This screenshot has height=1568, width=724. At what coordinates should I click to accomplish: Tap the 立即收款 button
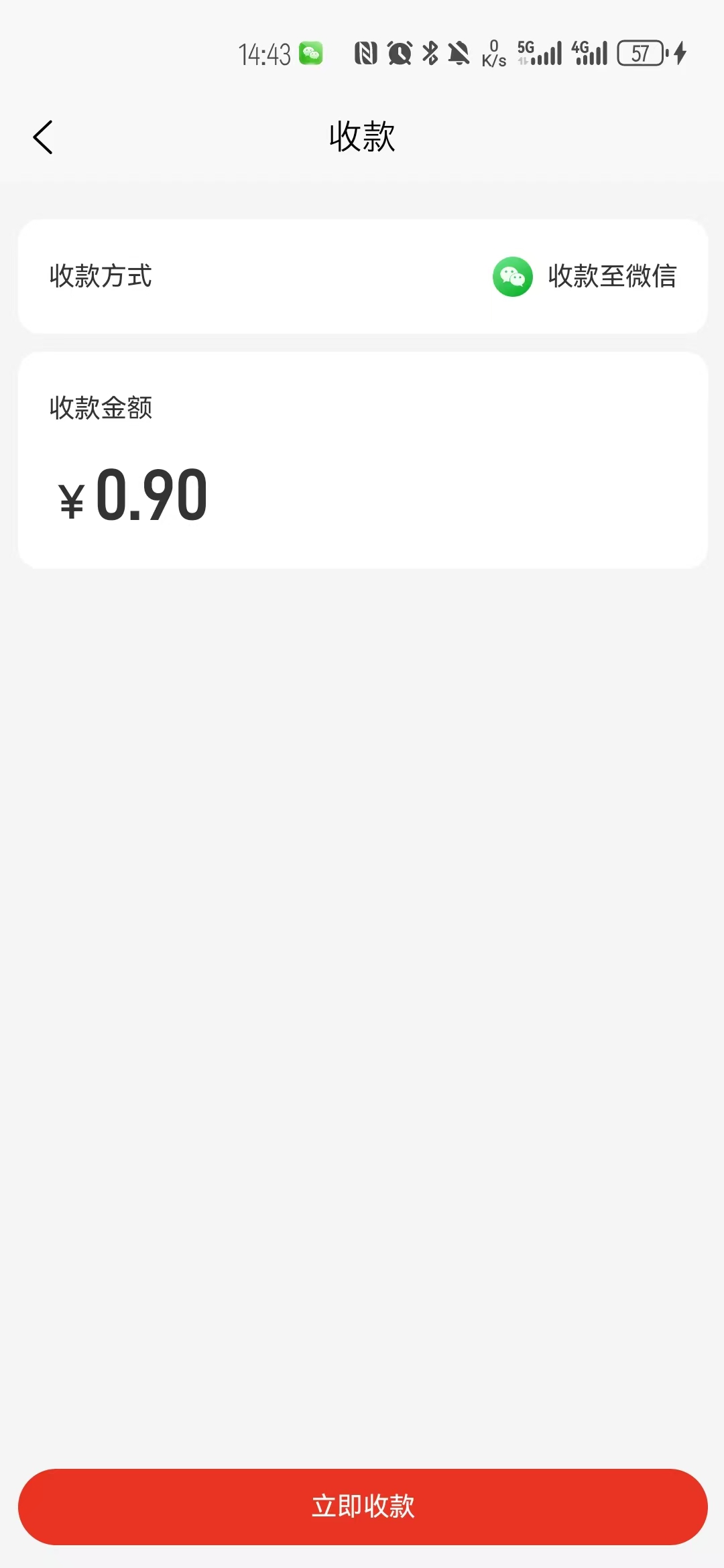pyautogui.click(x=363, y=1506)
